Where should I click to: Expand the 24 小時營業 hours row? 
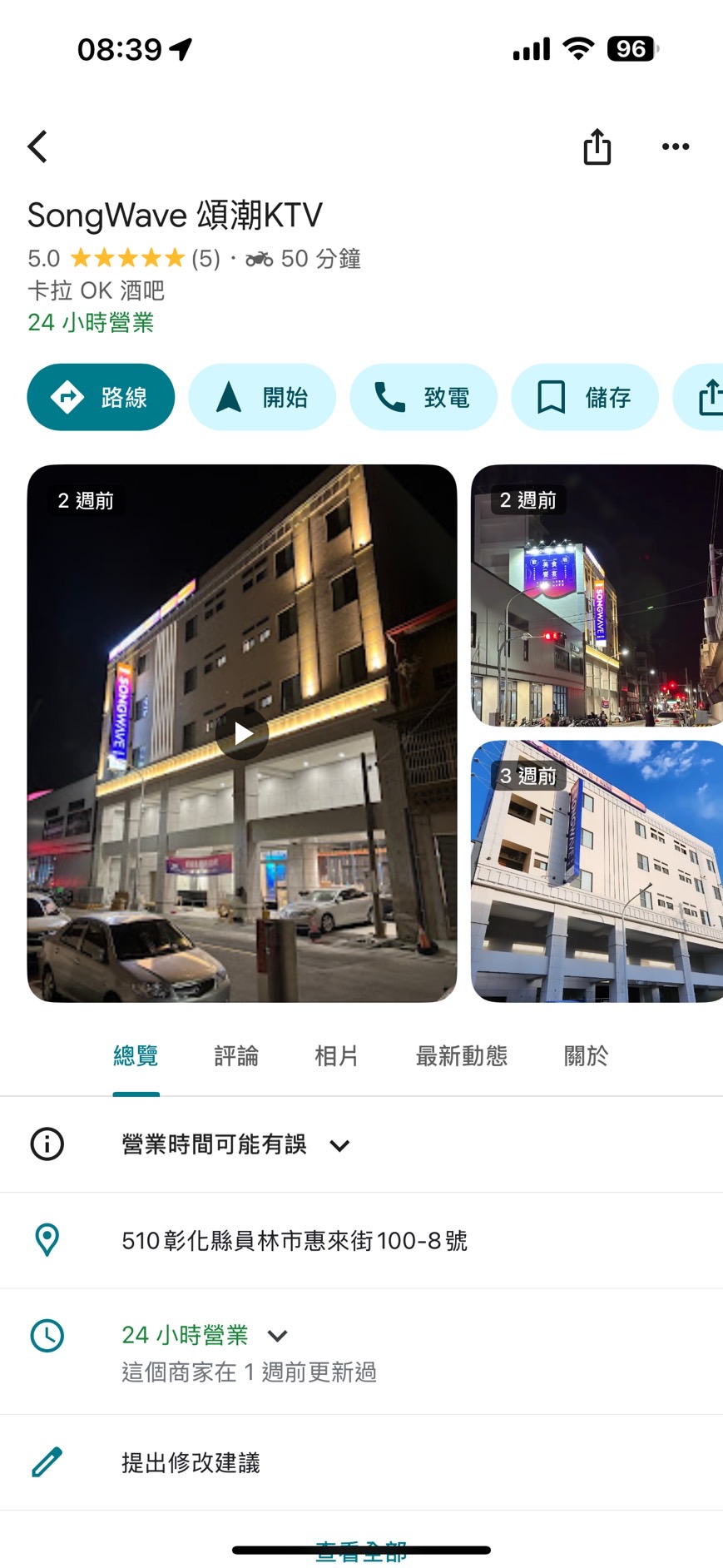361,1352
